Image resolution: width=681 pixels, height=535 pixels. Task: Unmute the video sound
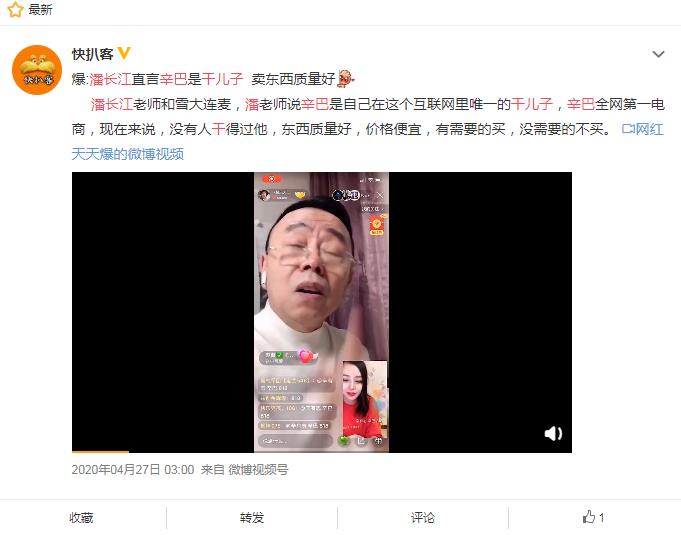click(552, 433)
